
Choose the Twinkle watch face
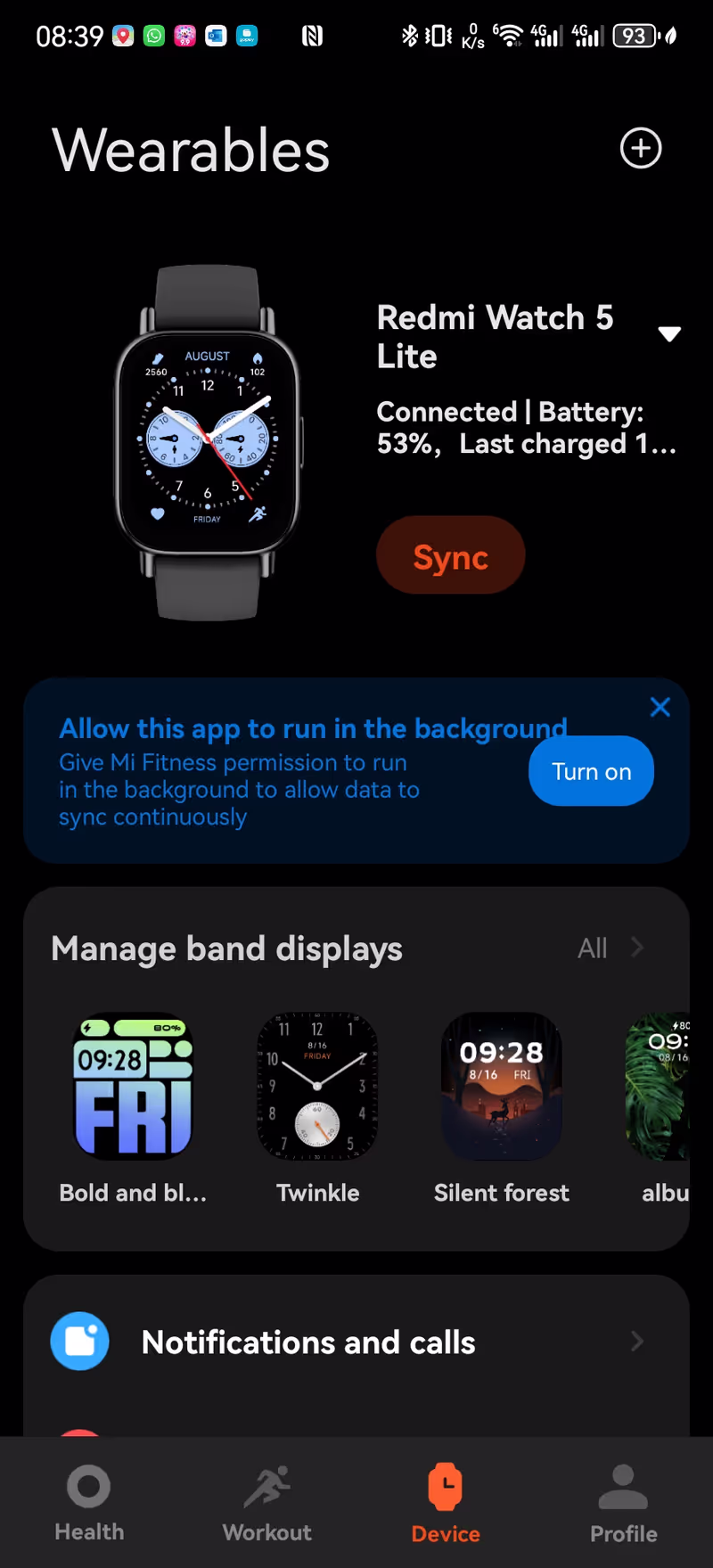tap(317, 1086)
